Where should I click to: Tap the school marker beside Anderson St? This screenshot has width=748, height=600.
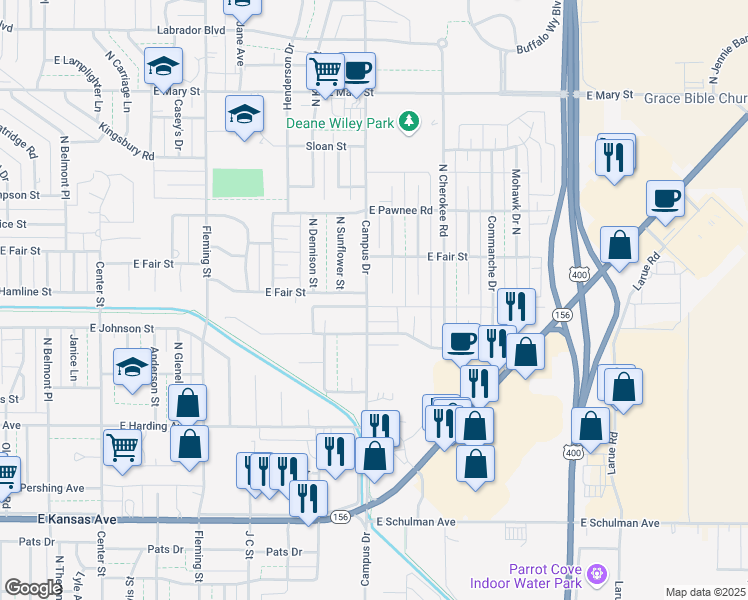click(132, 369)
